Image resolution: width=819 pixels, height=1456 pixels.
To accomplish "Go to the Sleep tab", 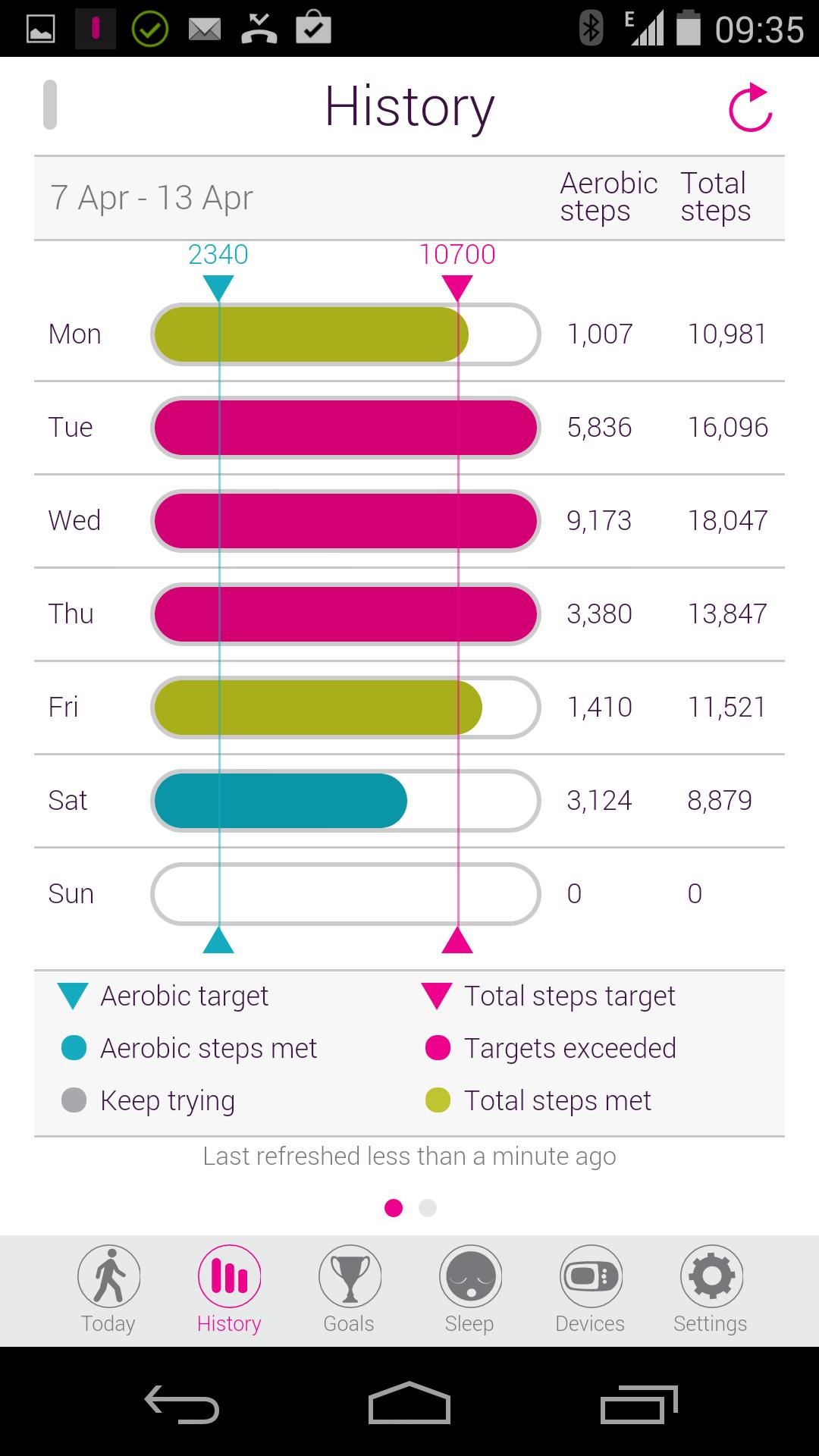I will pos(469,1289).
